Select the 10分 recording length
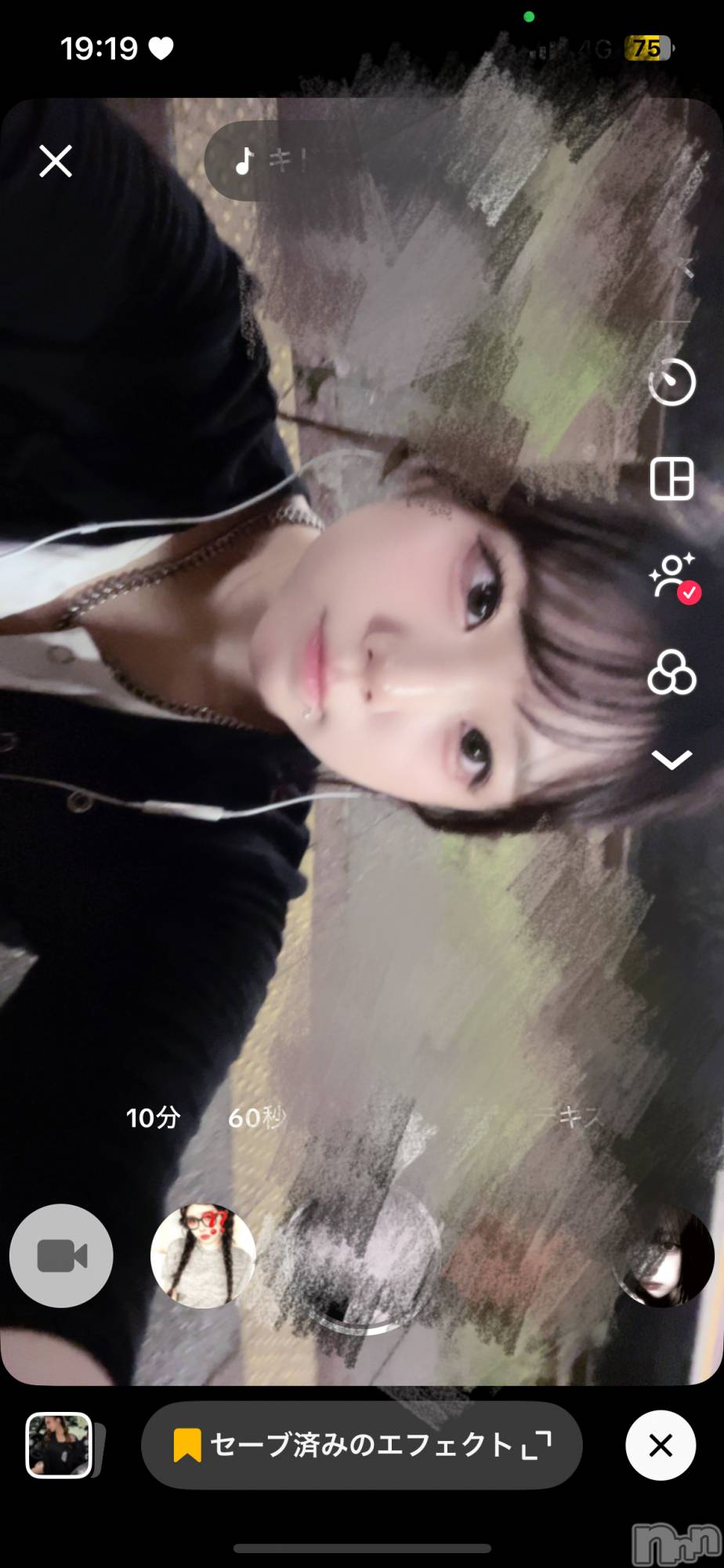 pyautogui.click(x=153, y=1117)
